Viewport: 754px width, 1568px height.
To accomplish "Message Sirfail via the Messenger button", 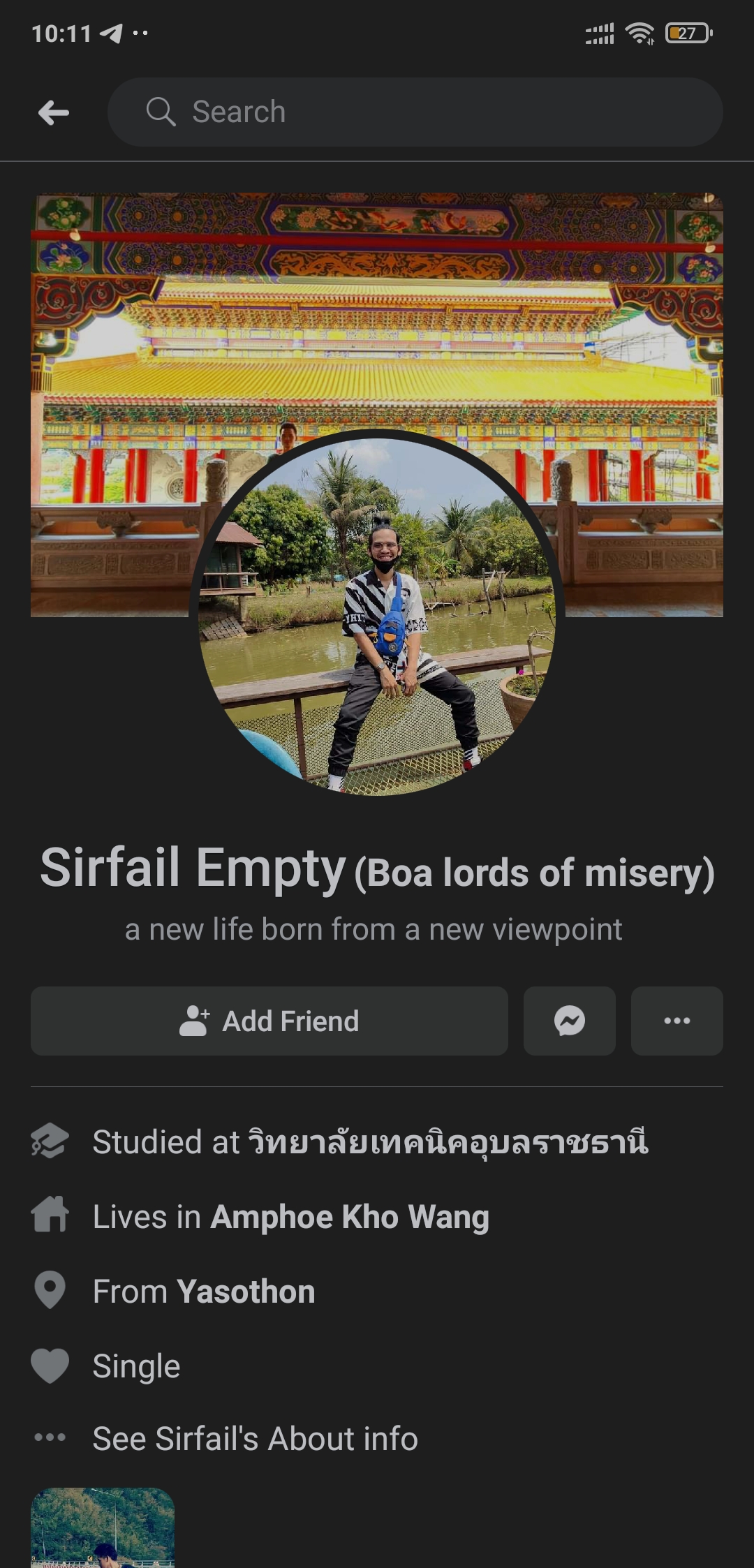I will tap(570, 1021).
